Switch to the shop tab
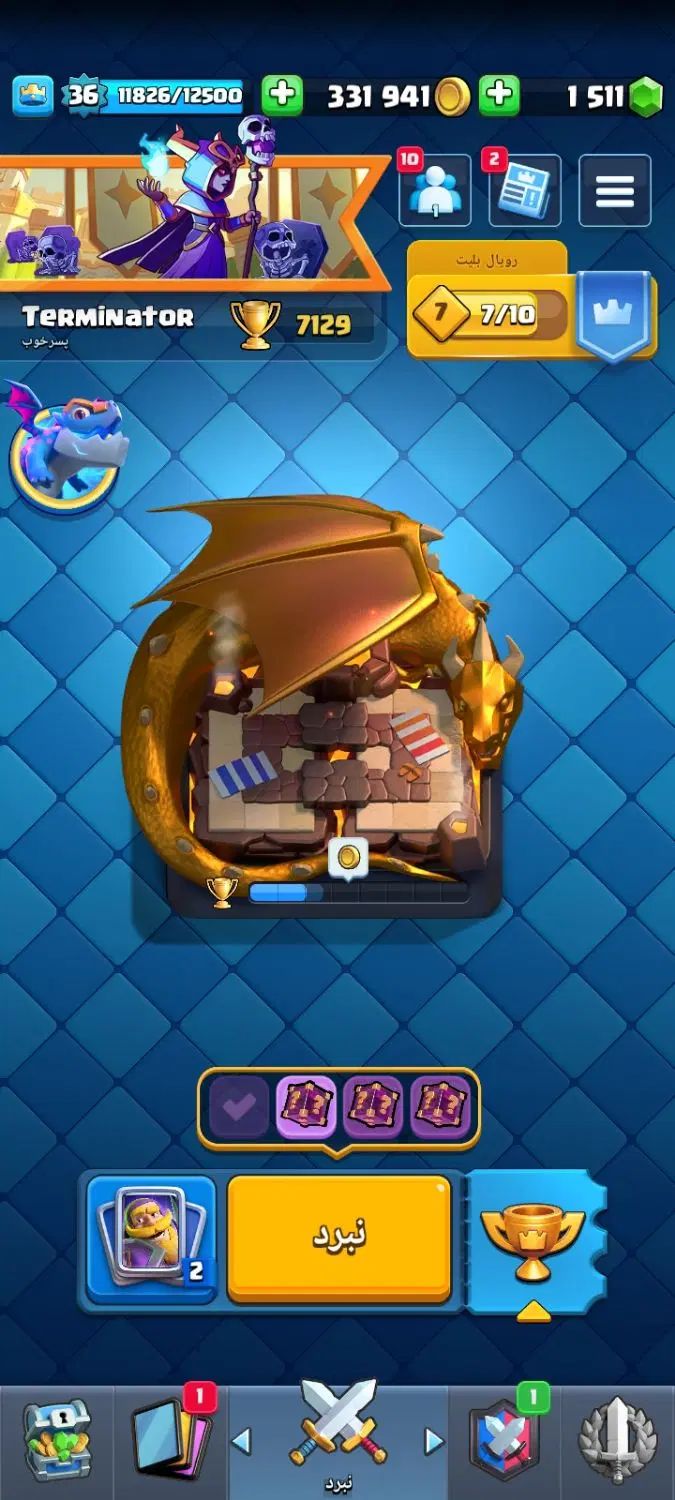The image size is (675, 1500). (x=57, y=1440)
